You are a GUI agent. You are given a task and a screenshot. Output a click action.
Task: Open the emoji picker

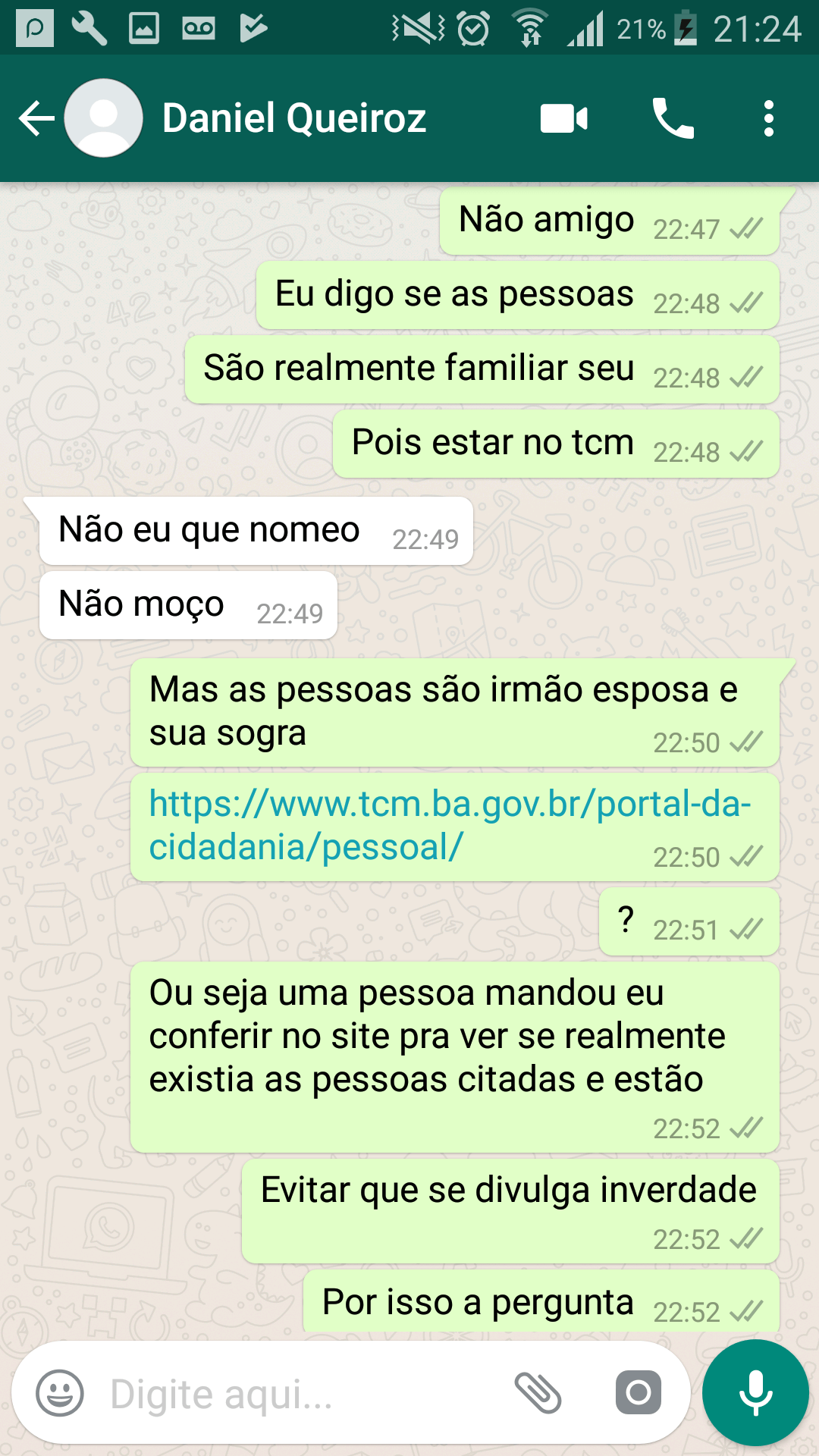click(x=60, y=1393)
